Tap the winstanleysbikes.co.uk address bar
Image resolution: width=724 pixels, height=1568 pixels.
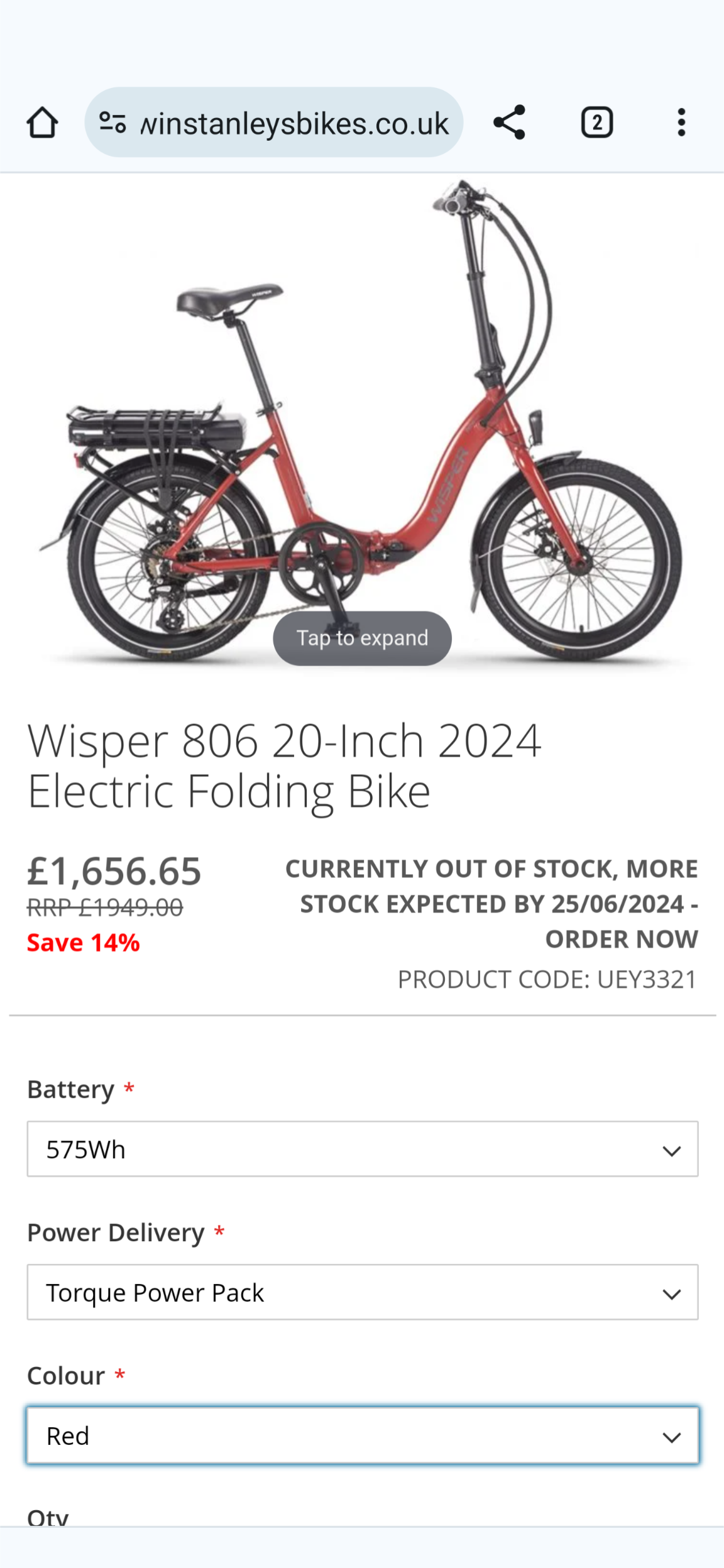tap(294, 123)
